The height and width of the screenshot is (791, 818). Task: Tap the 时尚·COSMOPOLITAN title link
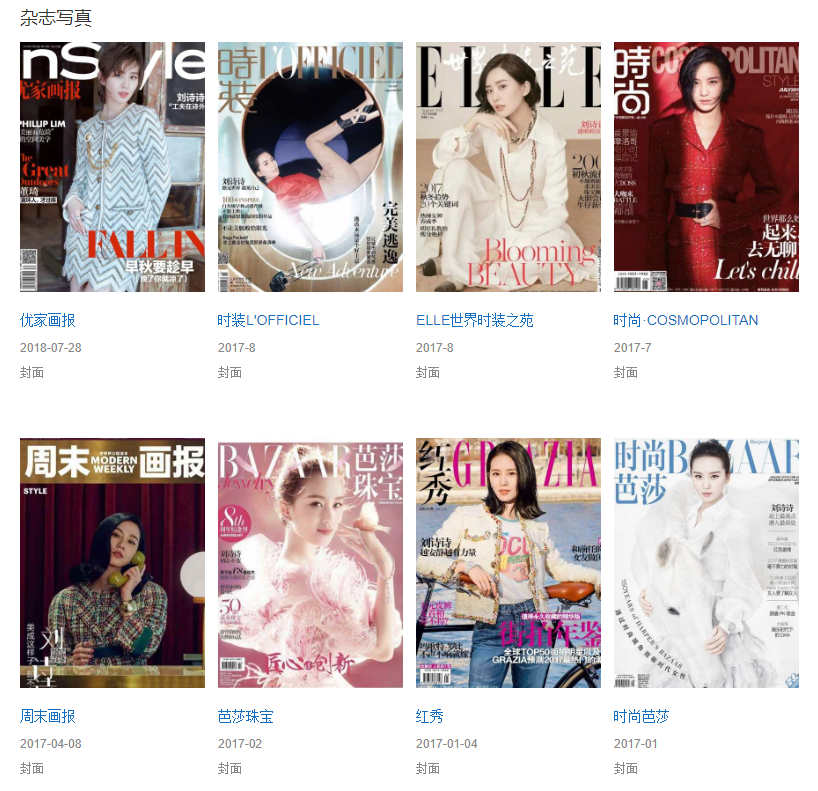tap(685, 321)
